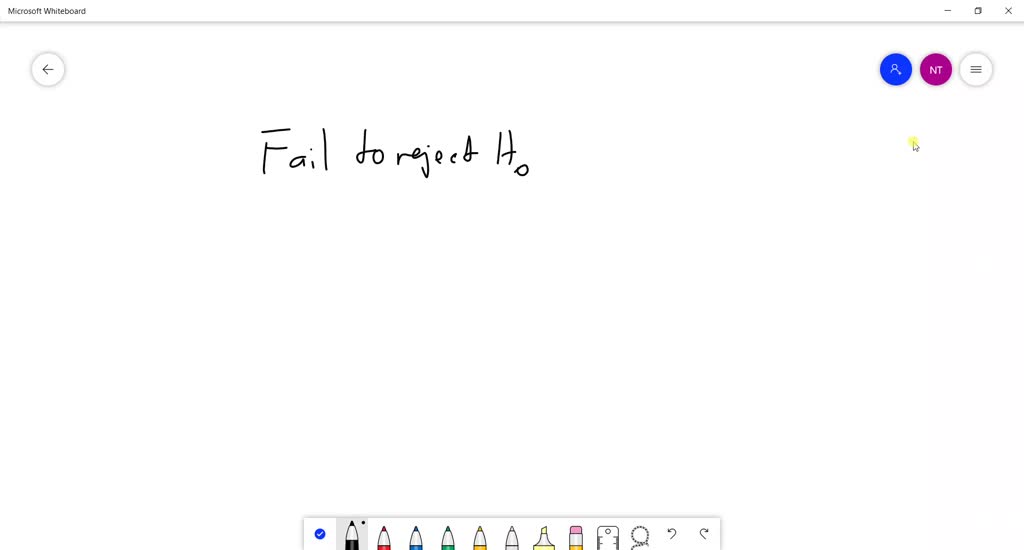Activate the yellow highlighter
This screenshot has height=550, width=1024.
point(544,538)
